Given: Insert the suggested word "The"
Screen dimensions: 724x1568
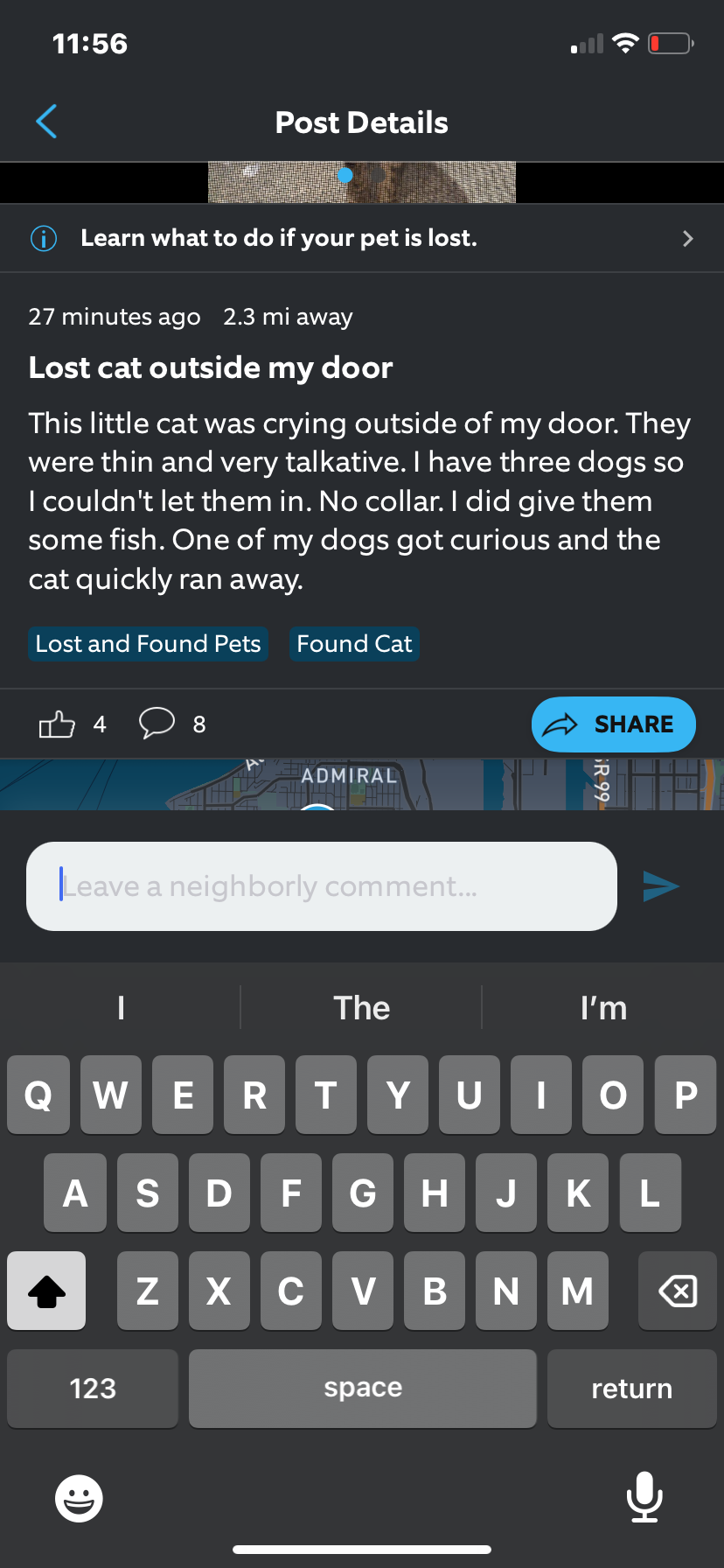Looking at the screenshot, I should click(361, 1008).
